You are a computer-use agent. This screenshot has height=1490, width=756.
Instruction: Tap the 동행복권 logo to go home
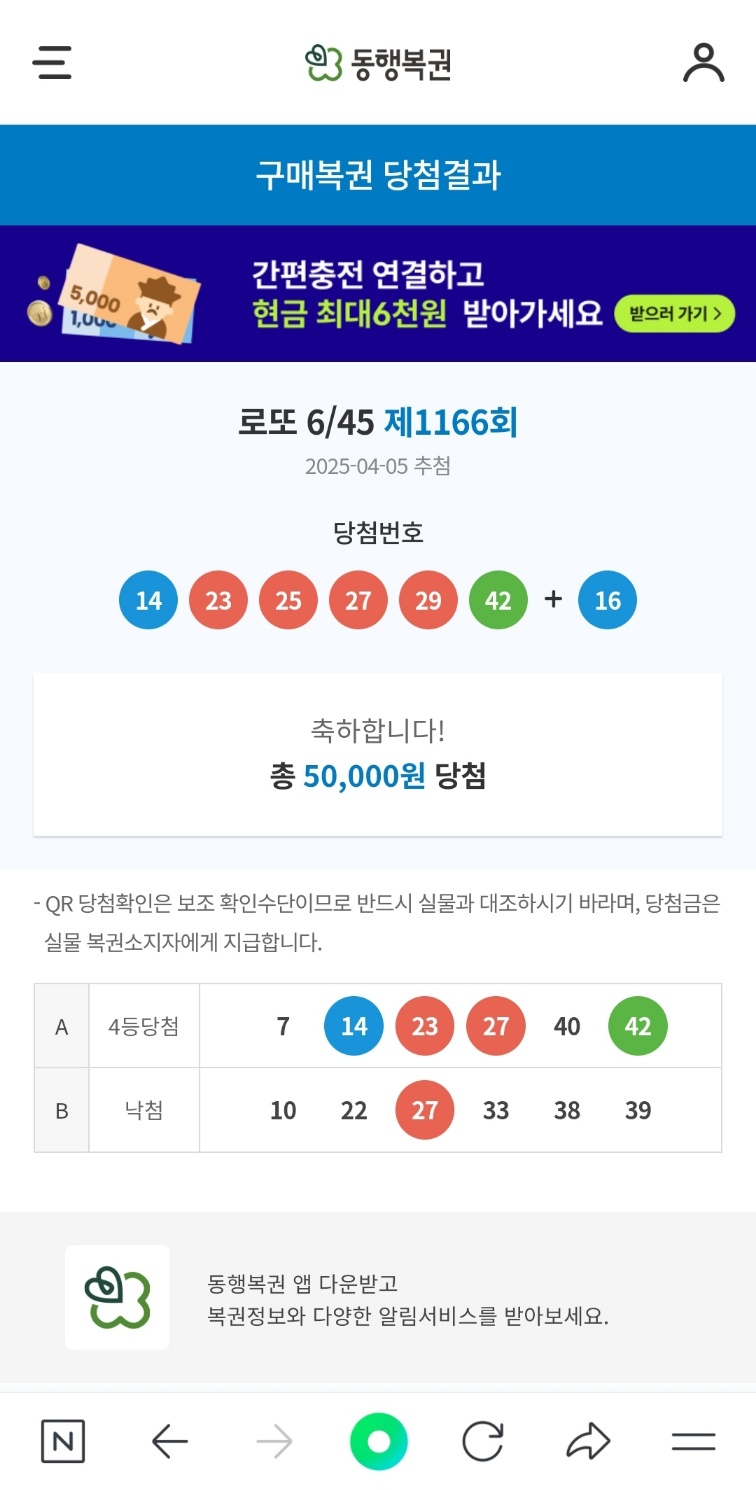point(378,63)
